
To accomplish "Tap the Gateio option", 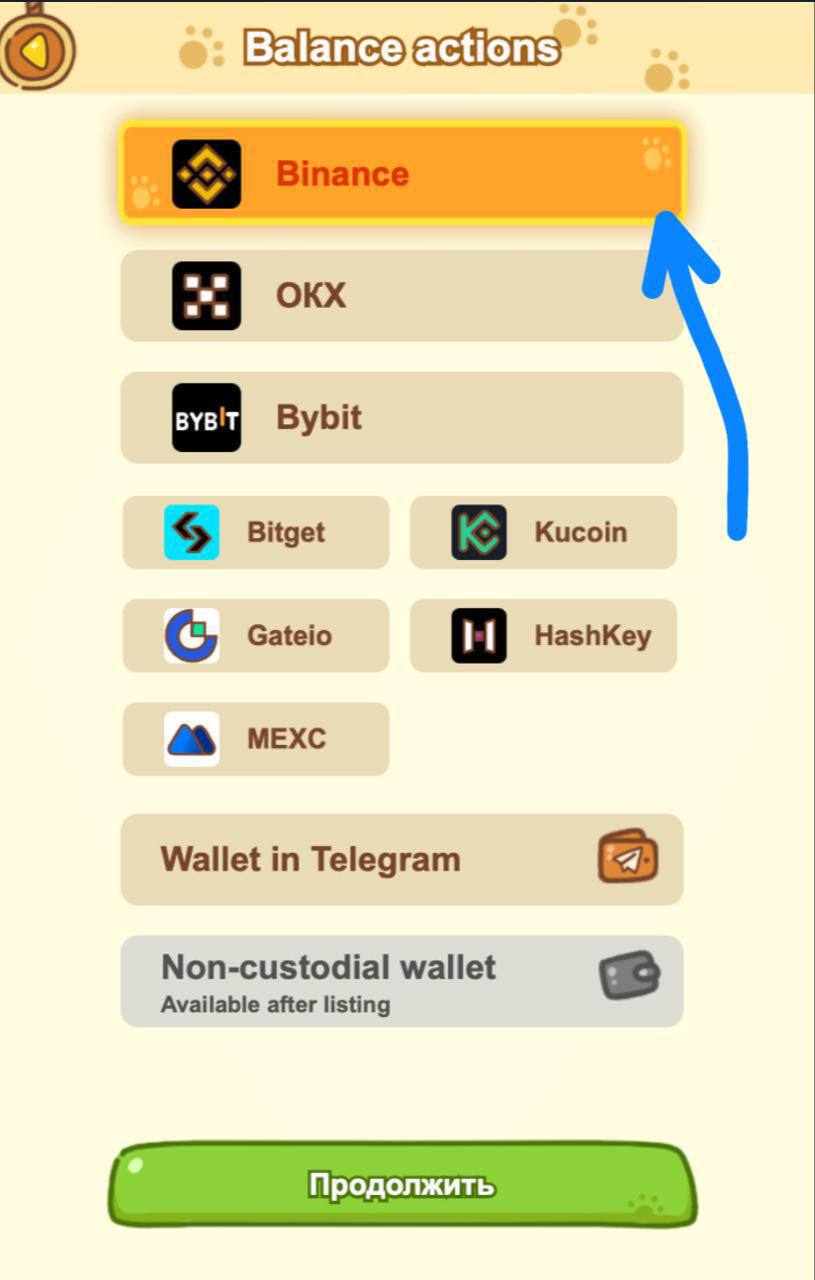I will click(x=256, y=635).
